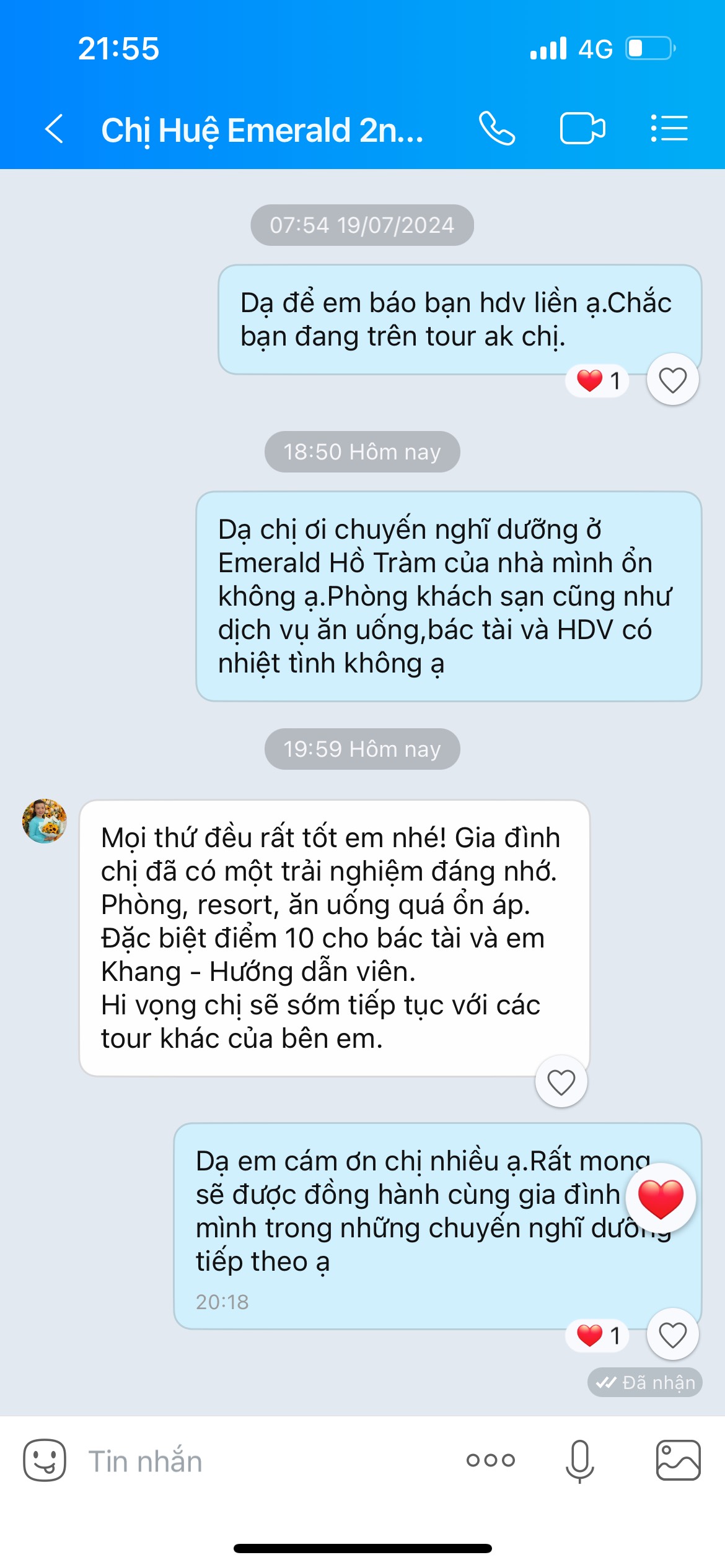Open the chat options menu

669,129
